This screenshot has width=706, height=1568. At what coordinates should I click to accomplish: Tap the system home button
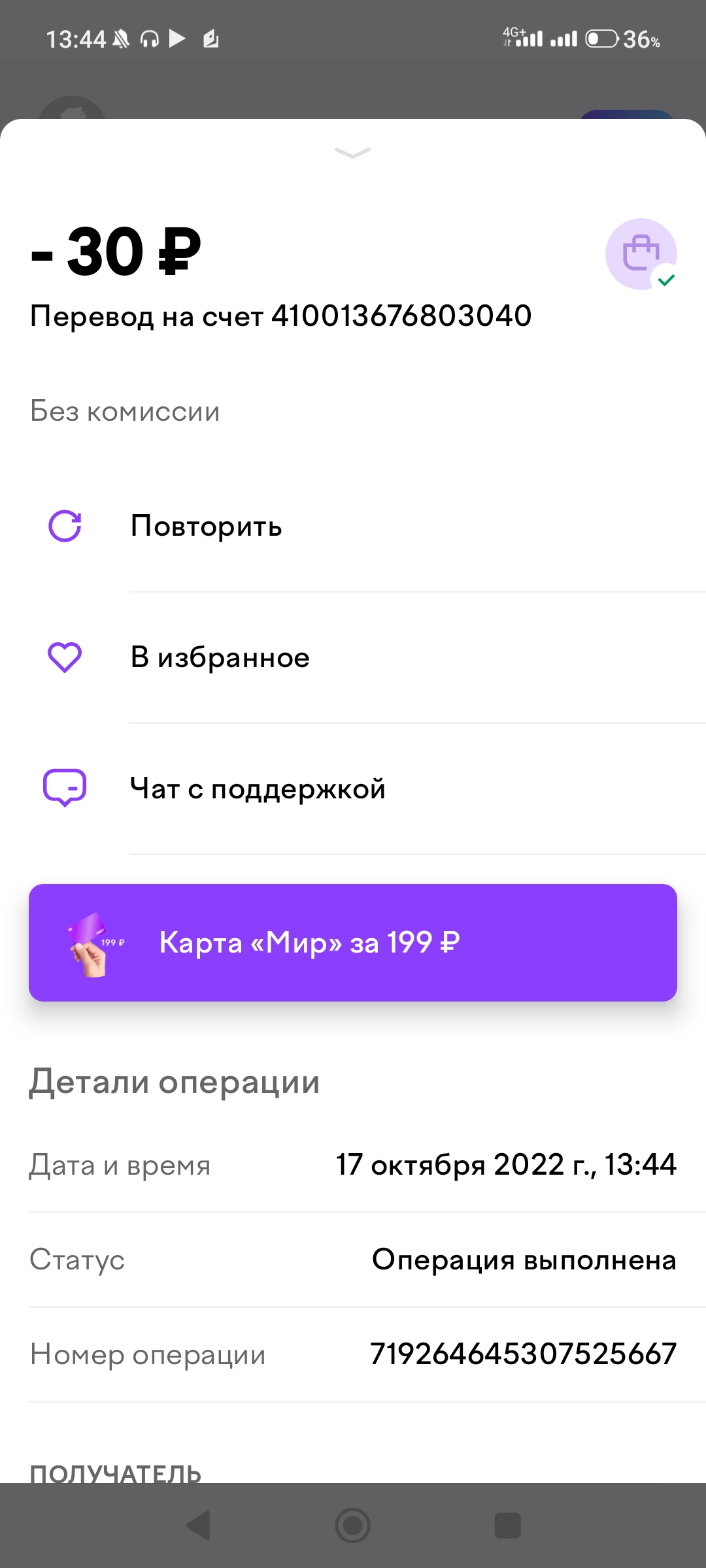[353, 1526]
